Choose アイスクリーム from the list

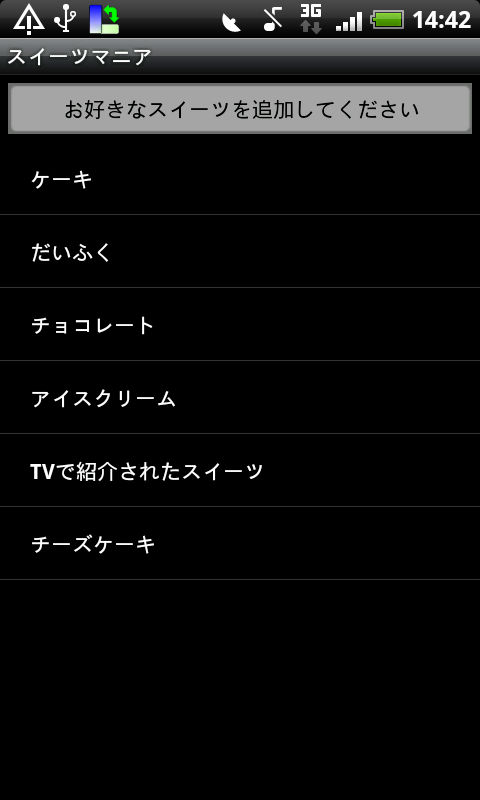click(240, 397)
